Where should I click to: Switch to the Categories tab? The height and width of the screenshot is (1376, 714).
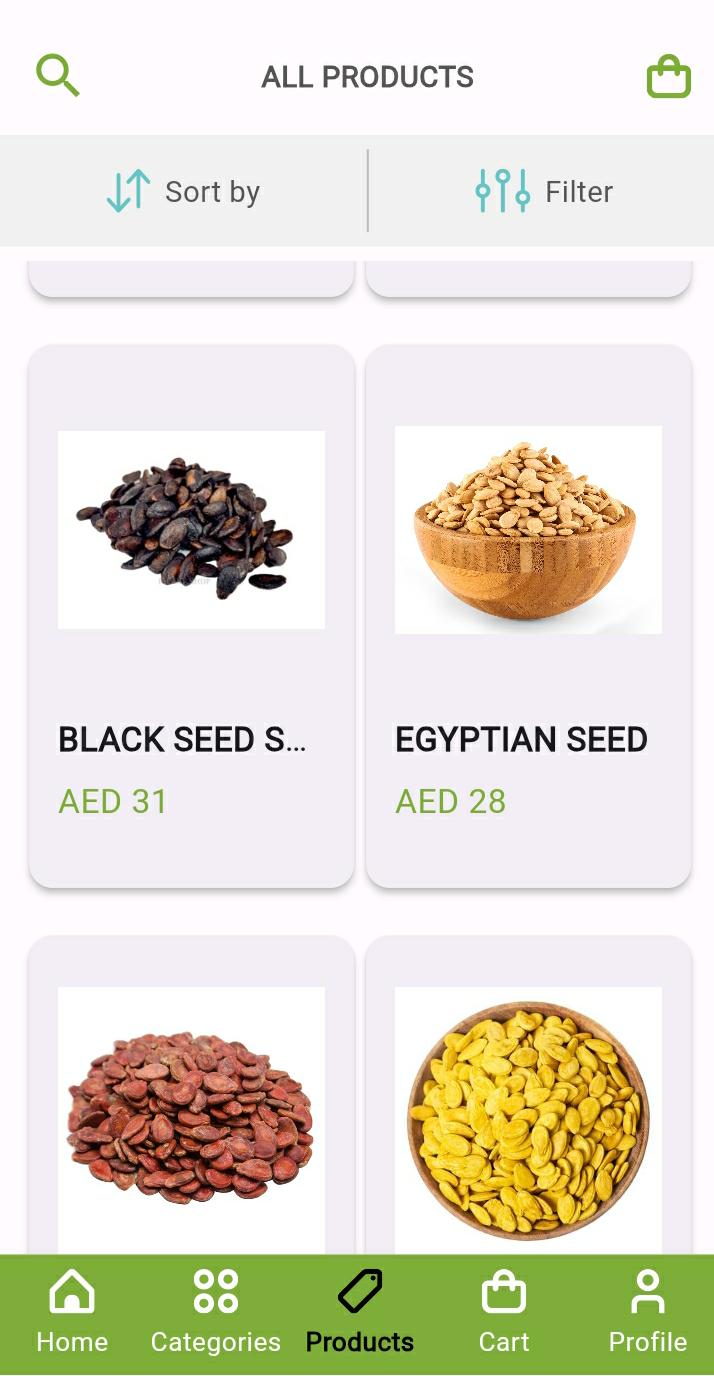216,1312
